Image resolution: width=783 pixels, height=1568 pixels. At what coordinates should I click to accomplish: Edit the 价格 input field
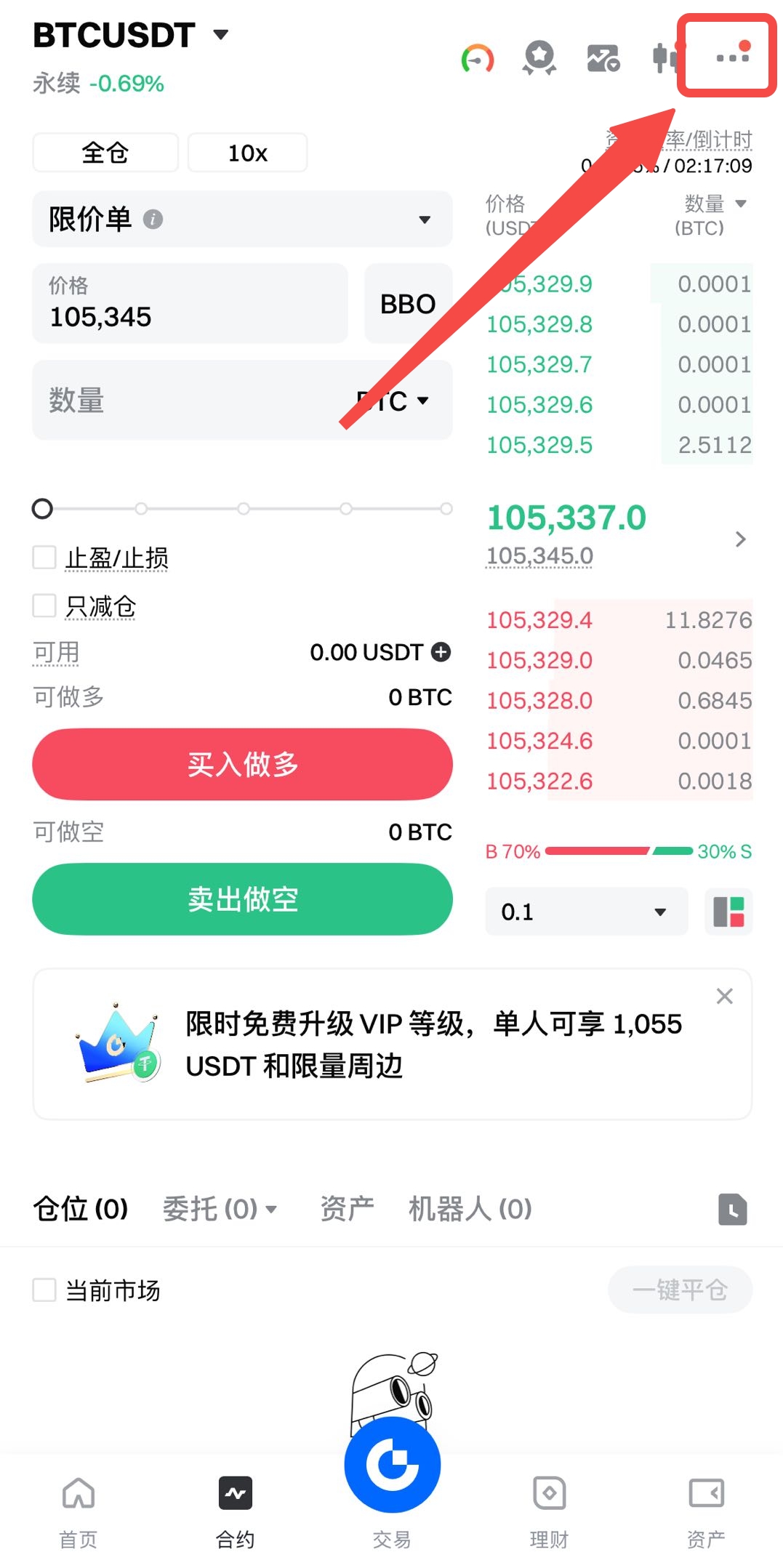pyautogui.click(x=189, y=304)
